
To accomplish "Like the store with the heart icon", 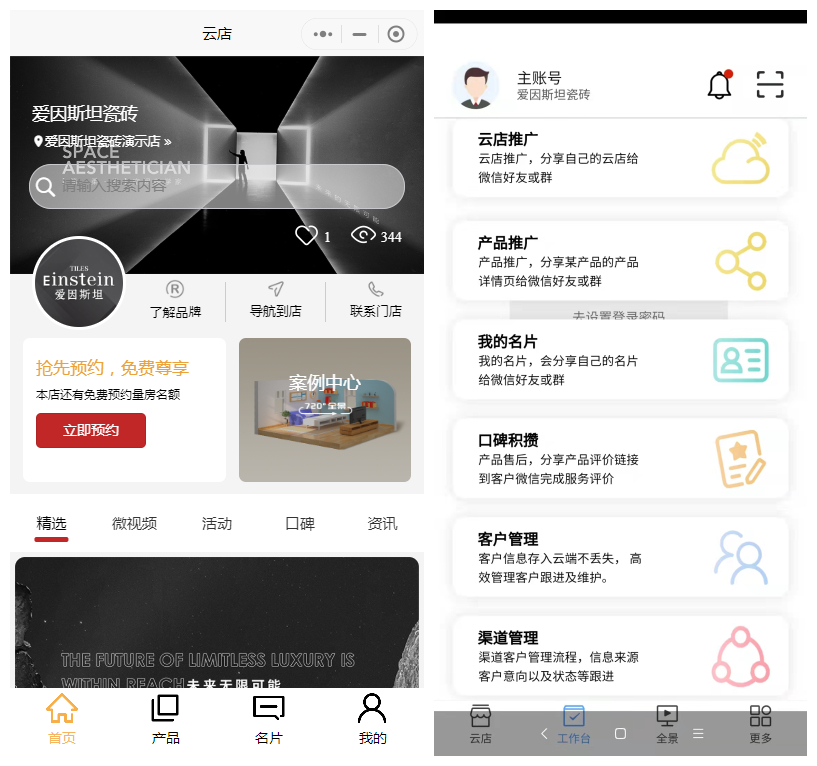I will tap(306, 236).
